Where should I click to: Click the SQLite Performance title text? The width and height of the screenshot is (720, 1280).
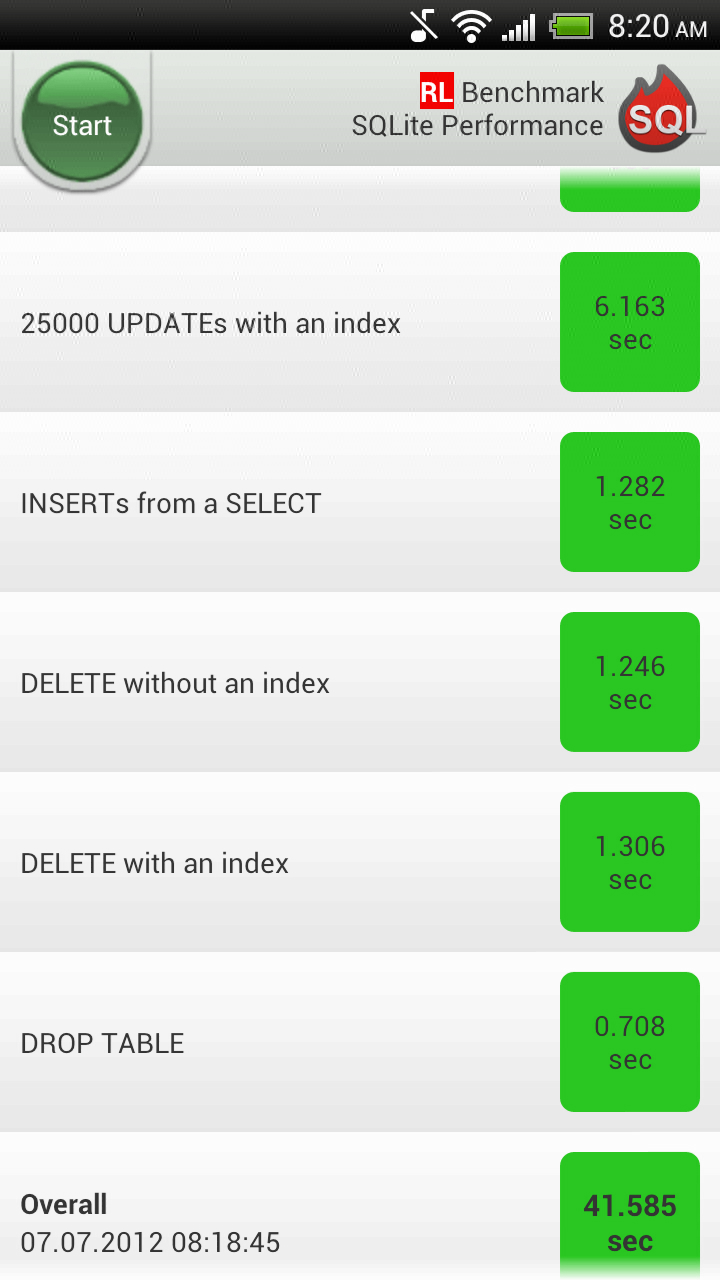coord(477,126)
